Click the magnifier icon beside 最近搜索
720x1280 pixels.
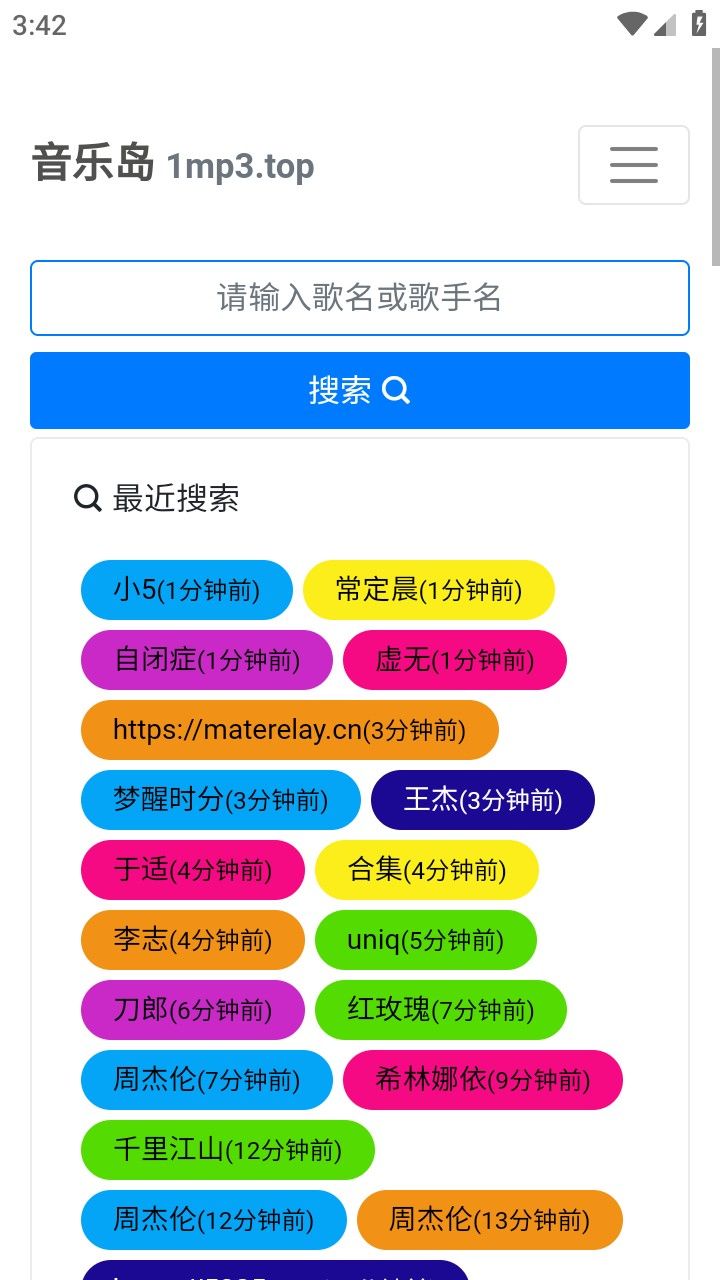click(87, 497)
